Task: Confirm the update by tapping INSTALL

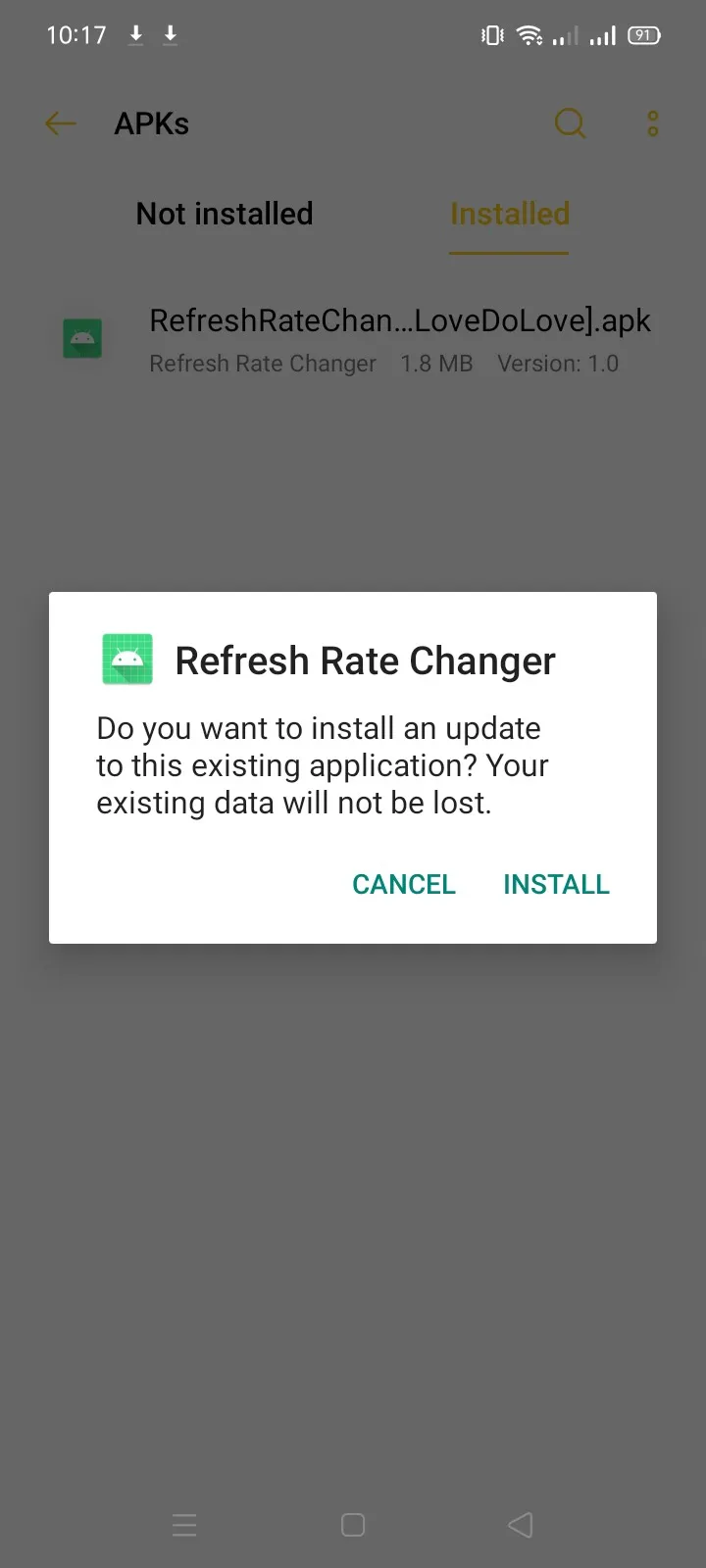Action: (556, 884)
